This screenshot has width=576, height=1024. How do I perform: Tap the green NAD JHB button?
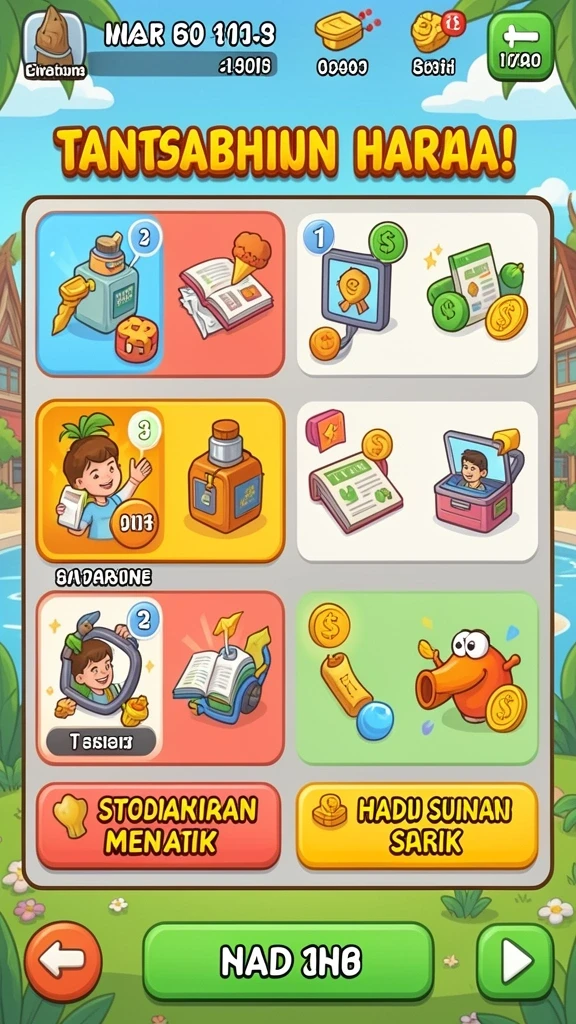coord(288,961)
